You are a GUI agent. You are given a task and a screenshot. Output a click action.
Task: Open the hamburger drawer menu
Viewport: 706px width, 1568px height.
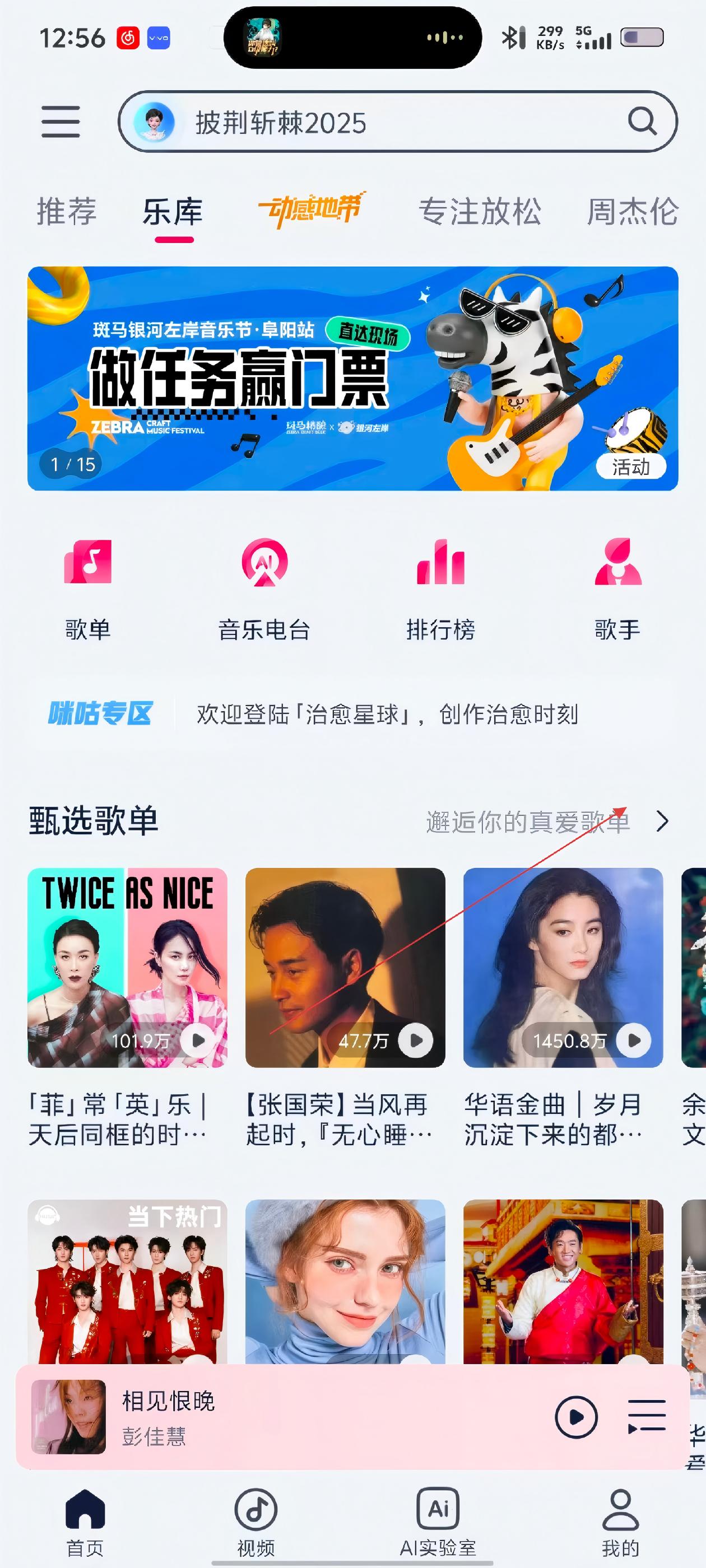[x=61, y=121]
